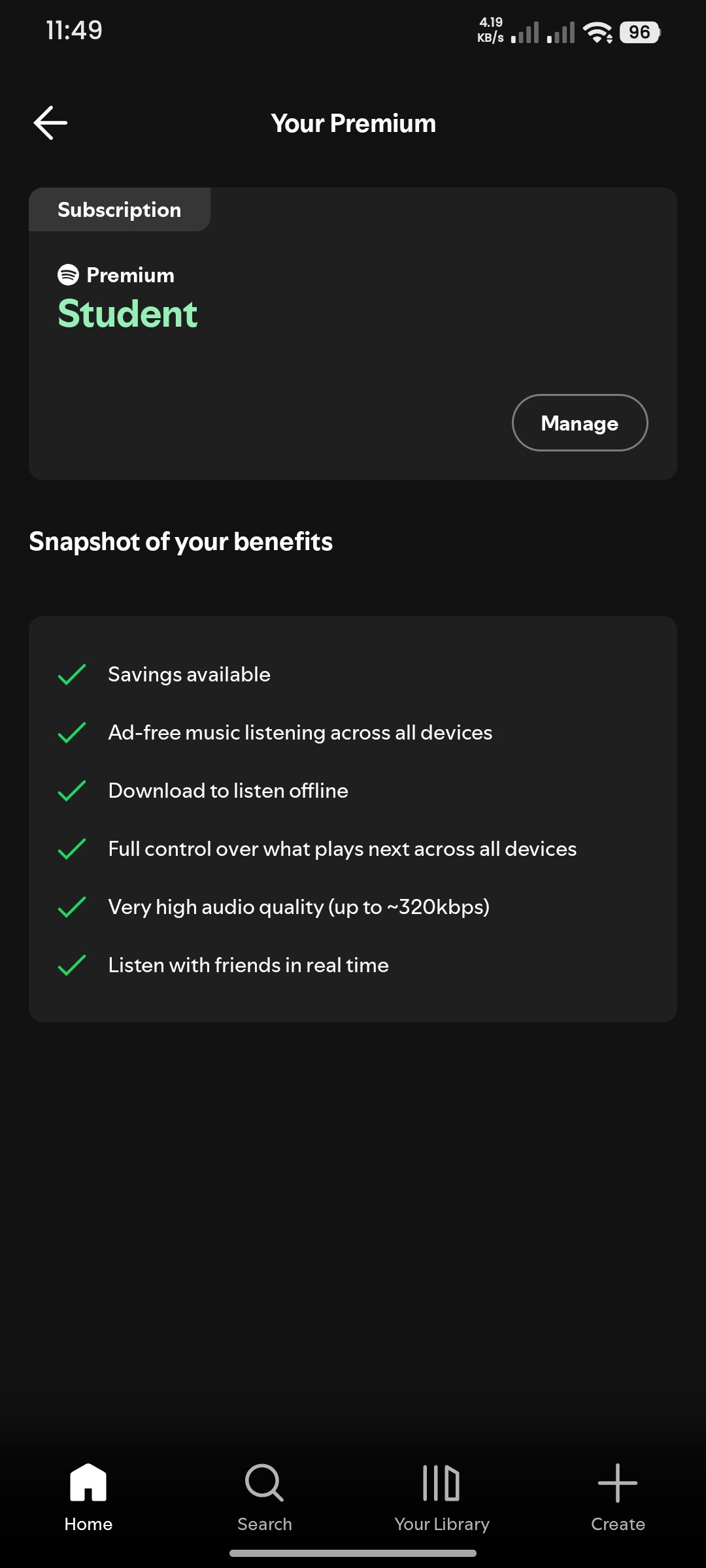Viewport: 706px width, 1568px height.
Task: Go back from Your Premium page
Action: pyautogui.click(x=50, y=123)
